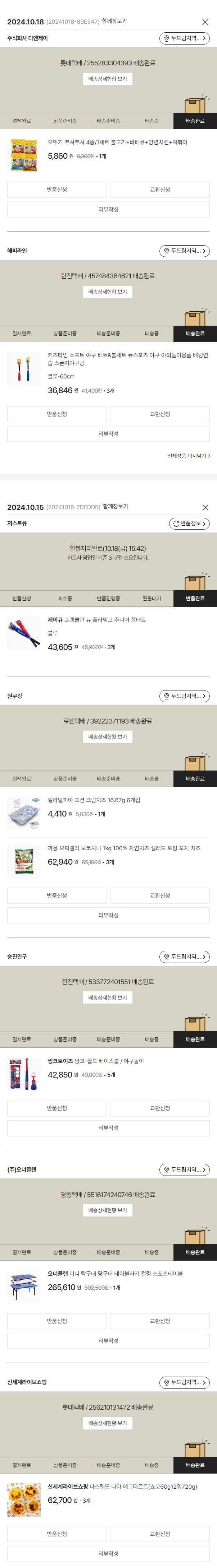Request exchange for 원쿠킹 cheese order
Image resolution: width=217 pixels, height=1568 pixels.
pos(160,895)
